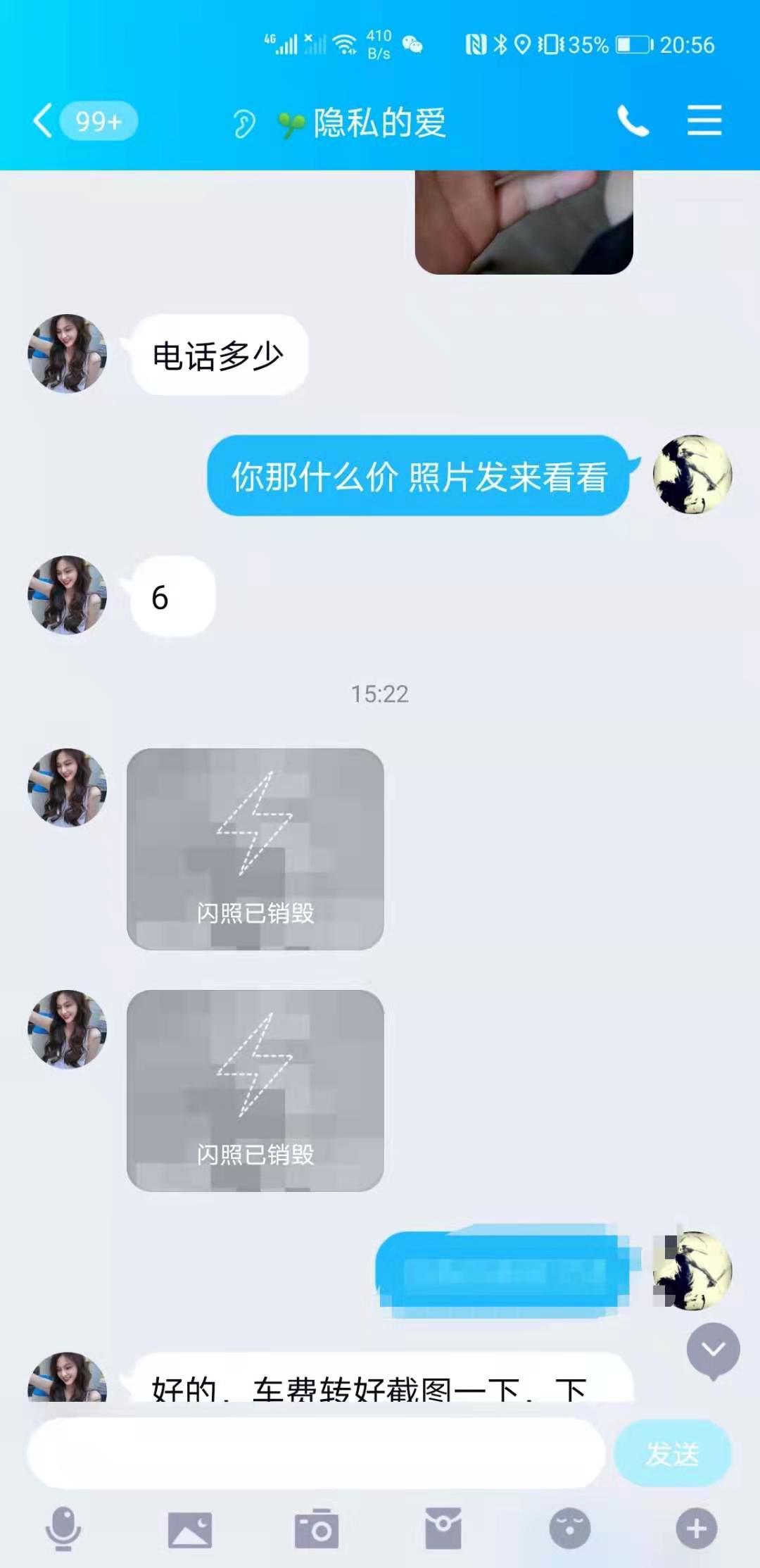The width and height of the screenshot is (760, 1568).
Task: Tap my avatar beside 你那什么价 message
Action: [692, 475]
